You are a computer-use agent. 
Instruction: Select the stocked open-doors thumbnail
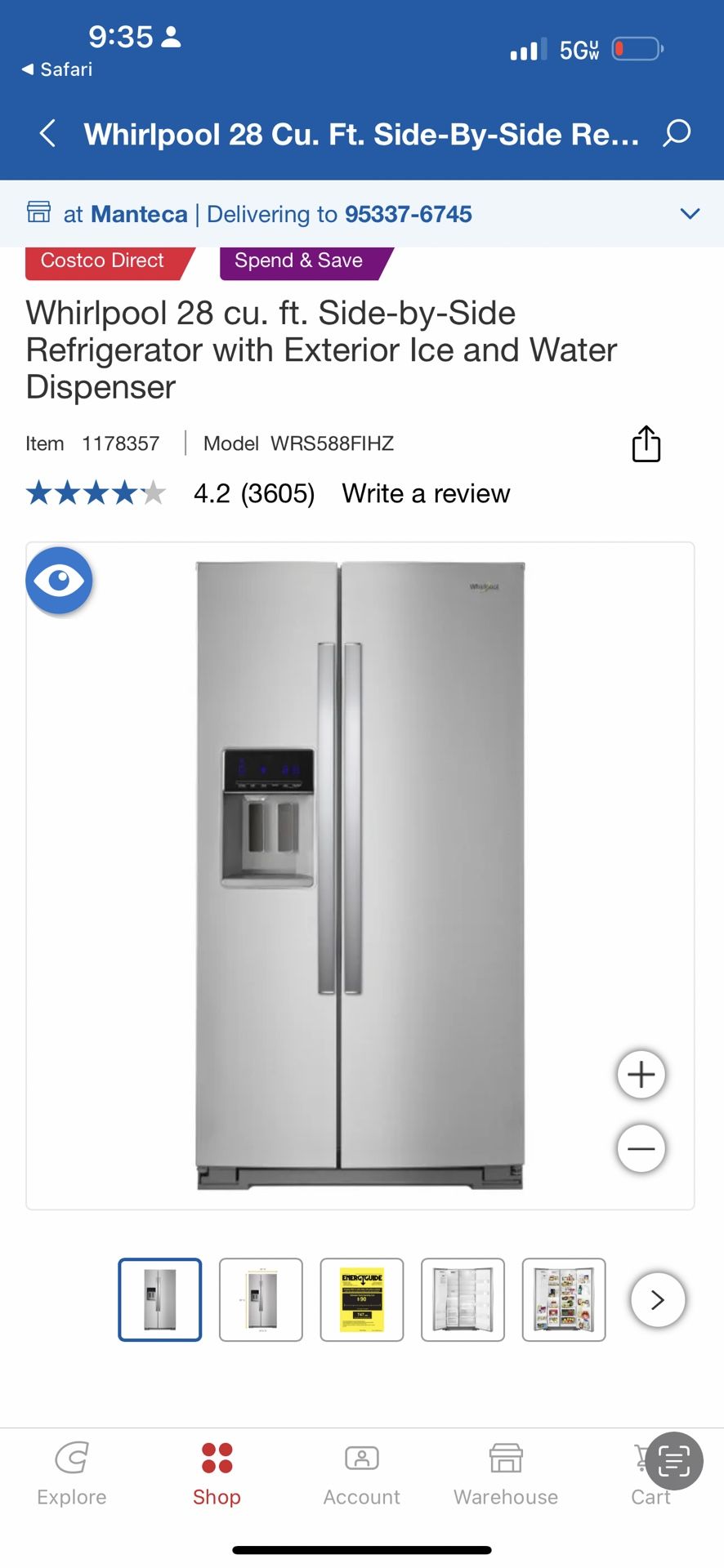pos(564,1299)
